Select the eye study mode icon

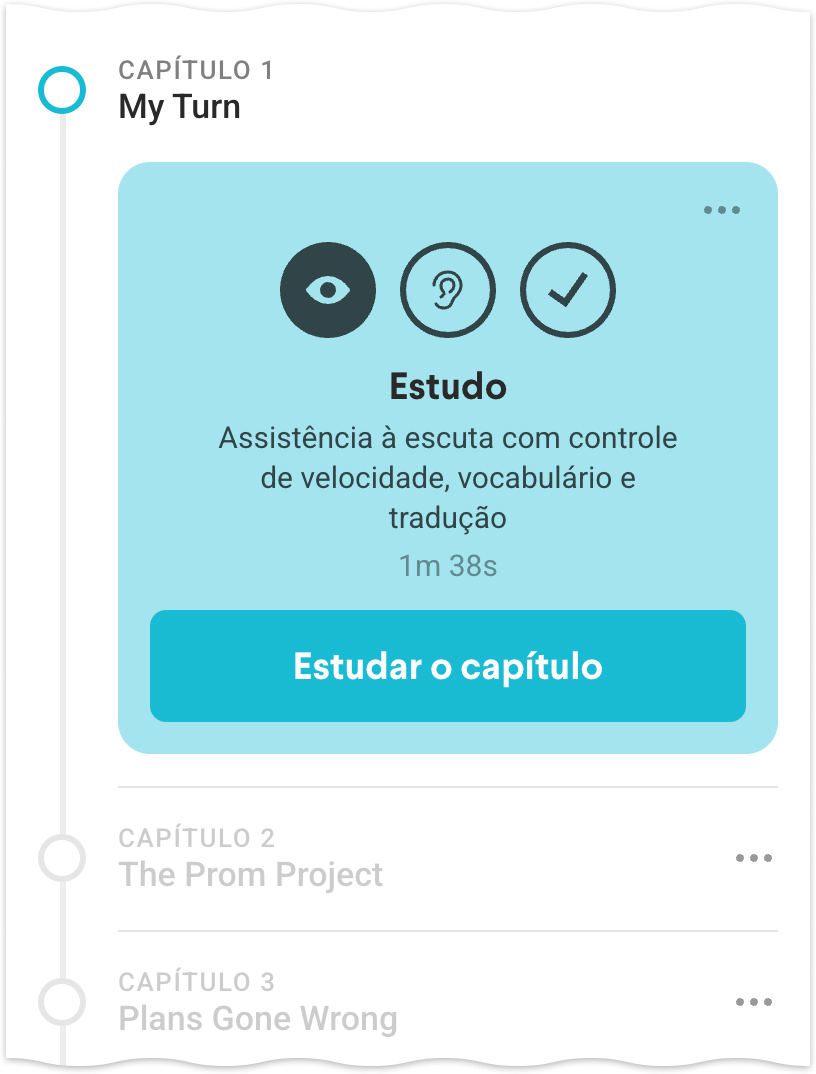[x=328, y=290]
